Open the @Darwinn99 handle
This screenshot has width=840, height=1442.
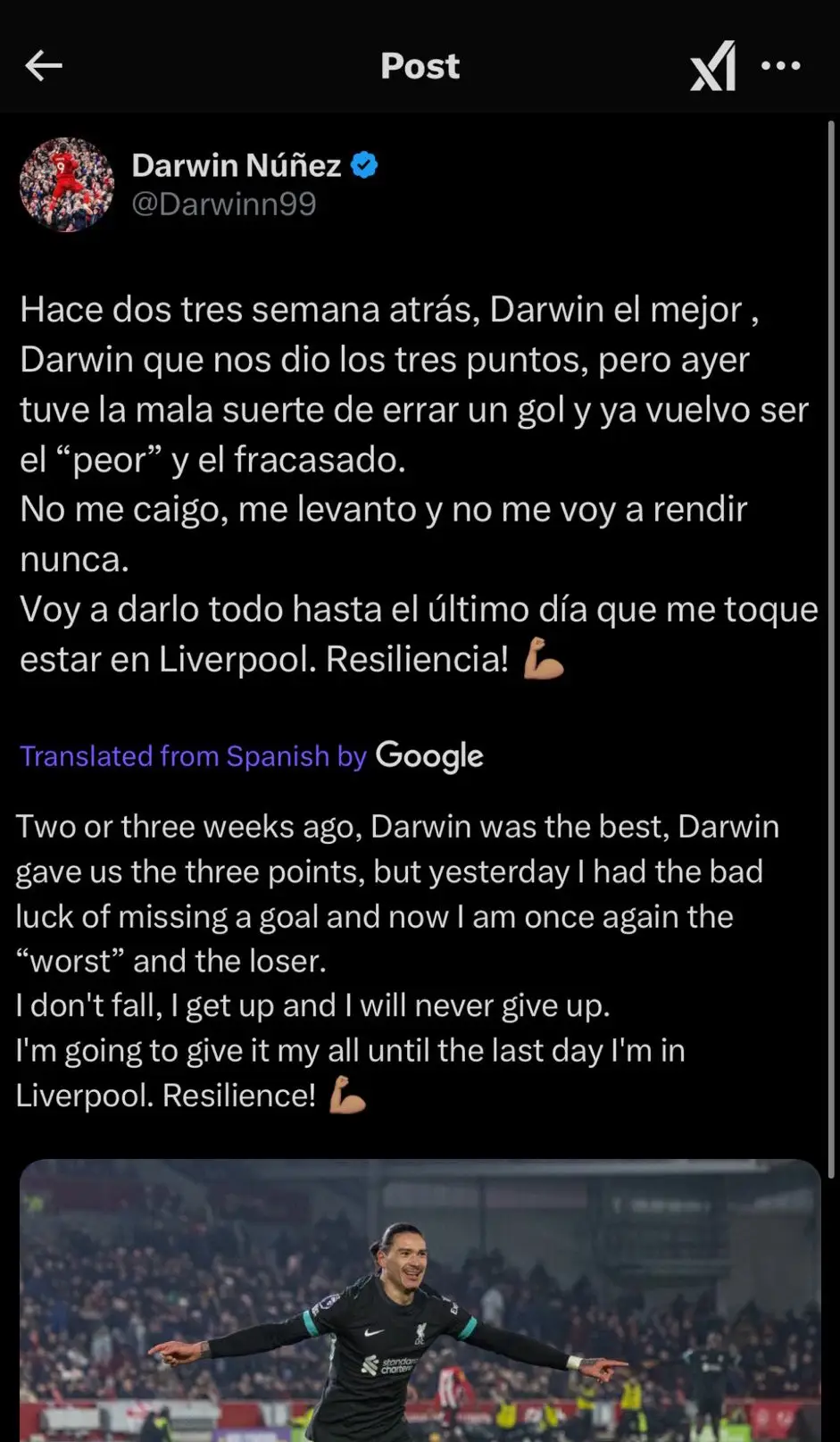(225, 204)
